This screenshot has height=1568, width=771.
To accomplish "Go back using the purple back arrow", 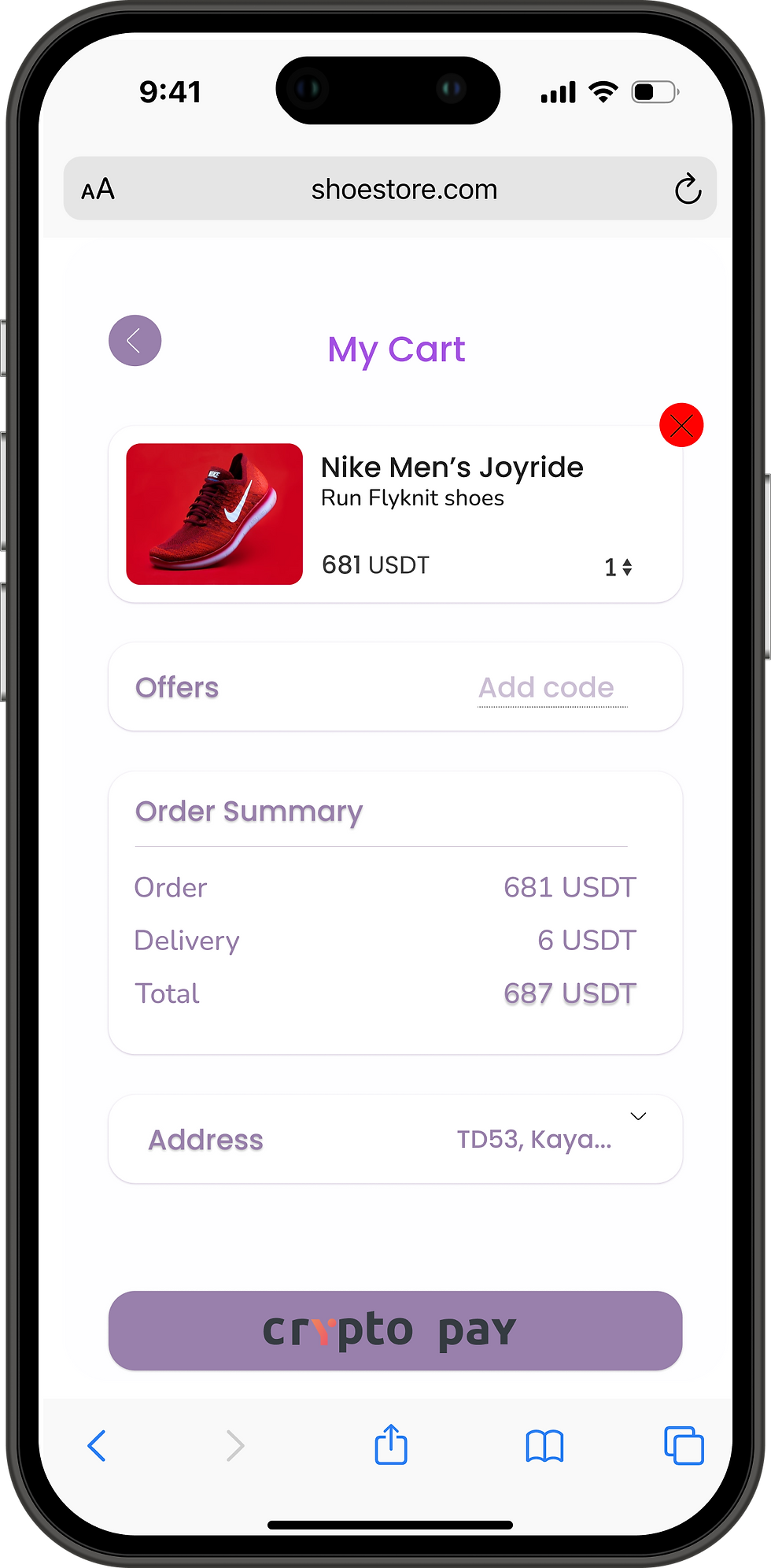I will [x=135, y=341].
